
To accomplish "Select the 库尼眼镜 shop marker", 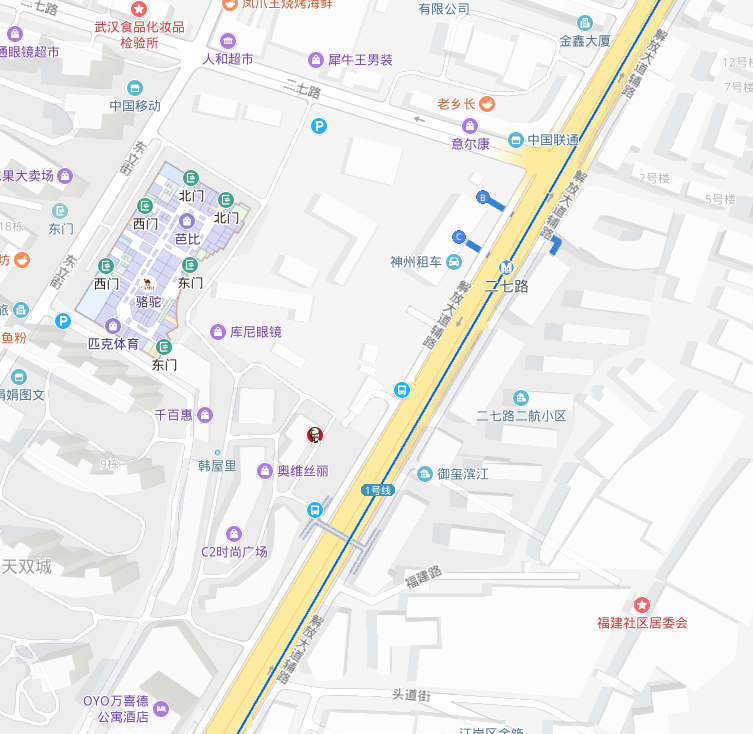I will (217, 332).
